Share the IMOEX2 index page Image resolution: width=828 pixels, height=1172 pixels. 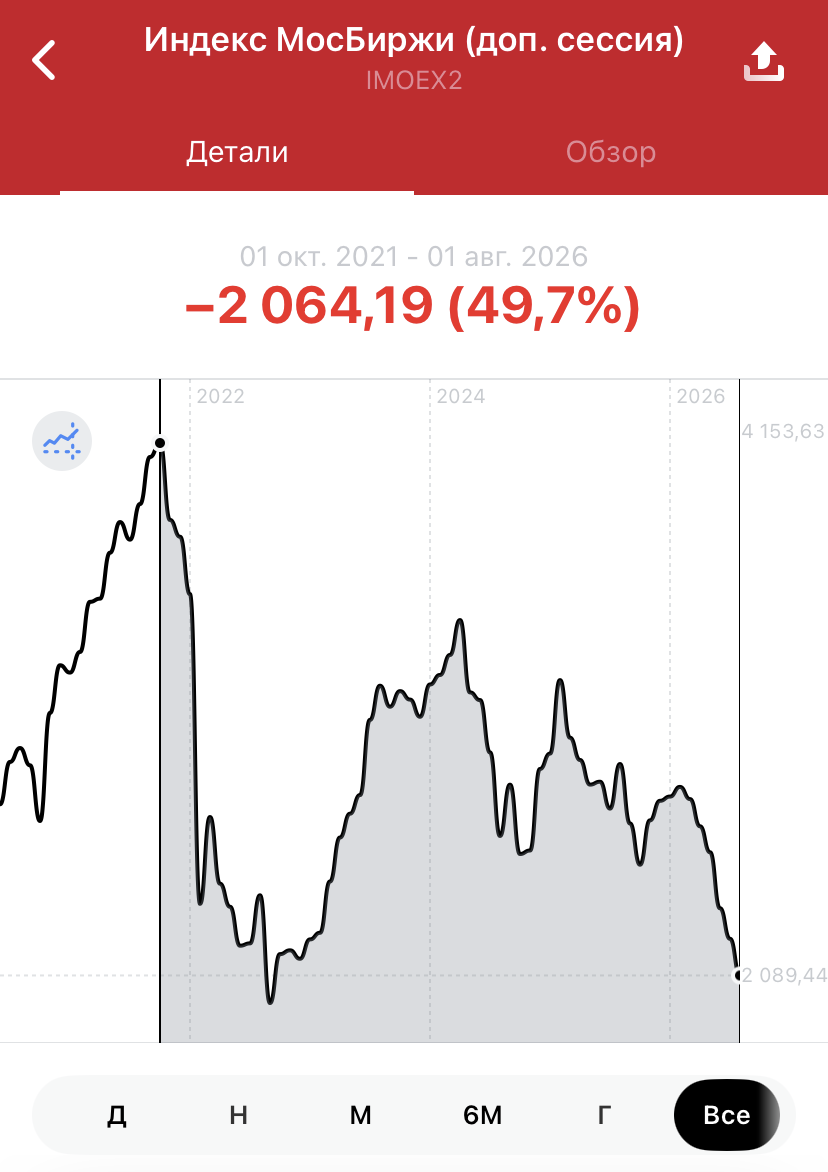764,61
